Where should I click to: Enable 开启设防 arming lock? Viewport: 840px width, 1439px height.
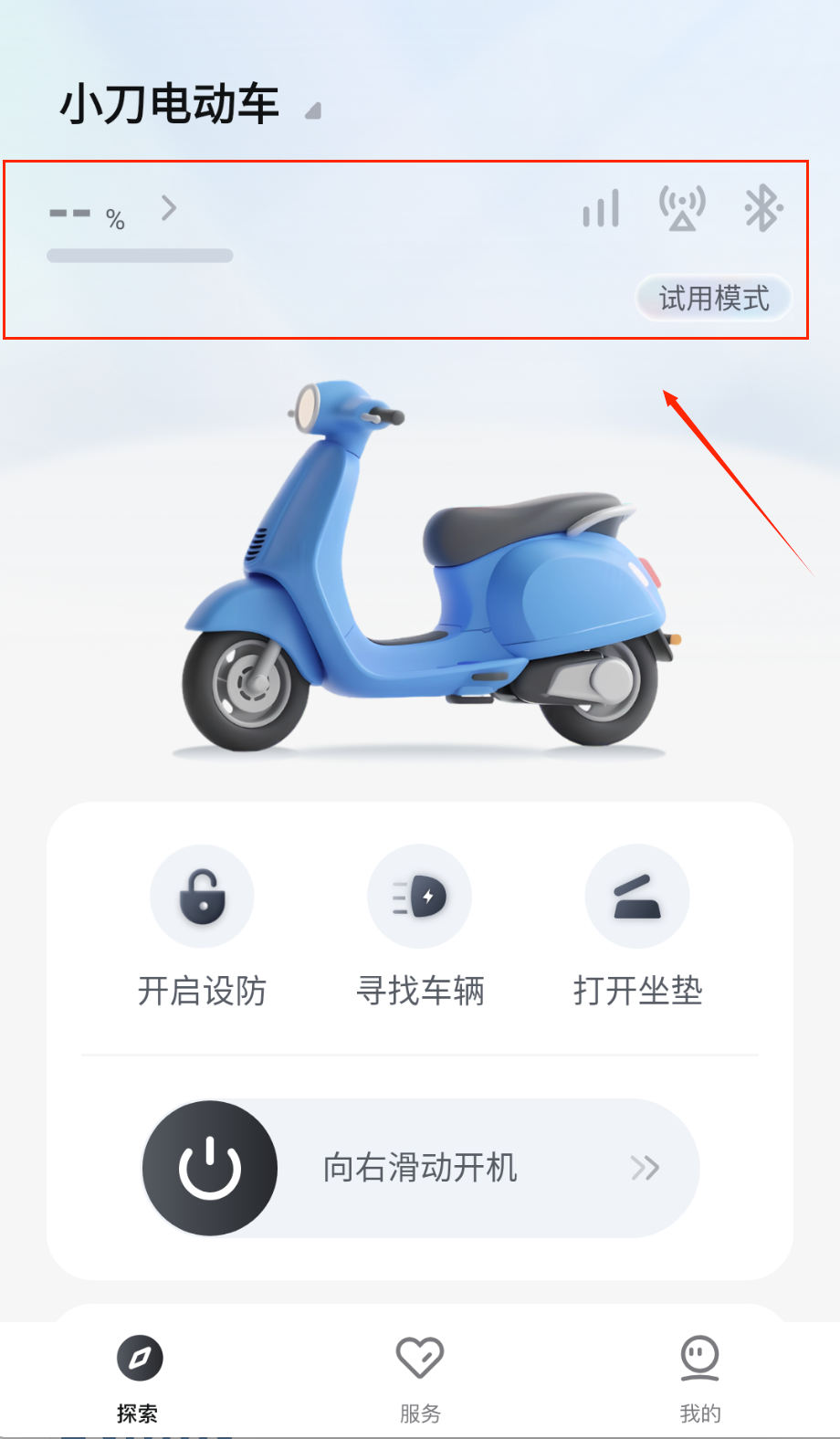point(202,897)
